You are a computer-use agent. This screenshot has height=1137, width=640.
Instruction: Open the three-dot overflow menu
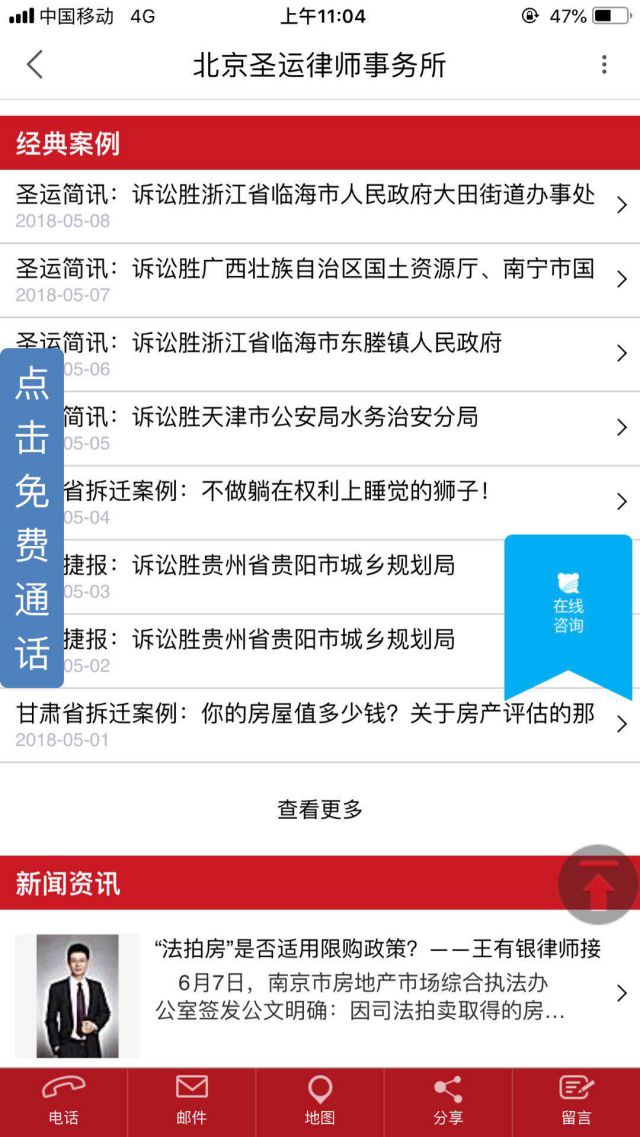tap(604, 65)
